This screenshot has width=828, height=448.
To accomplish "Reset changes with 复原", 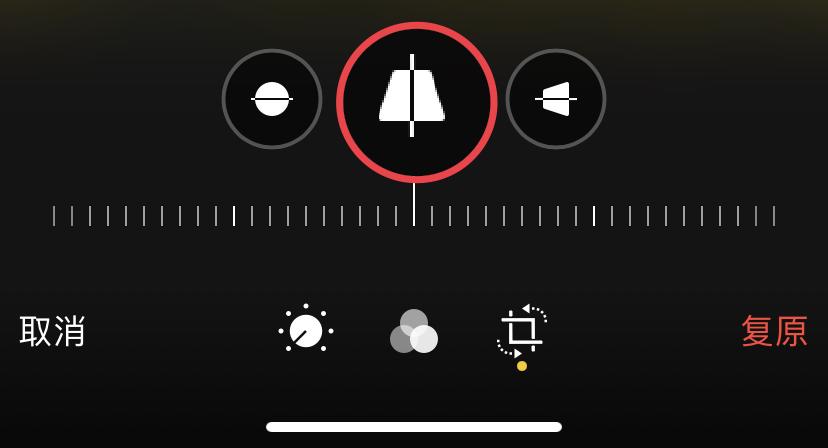I will pyautogui.click(x=774, y=331).
